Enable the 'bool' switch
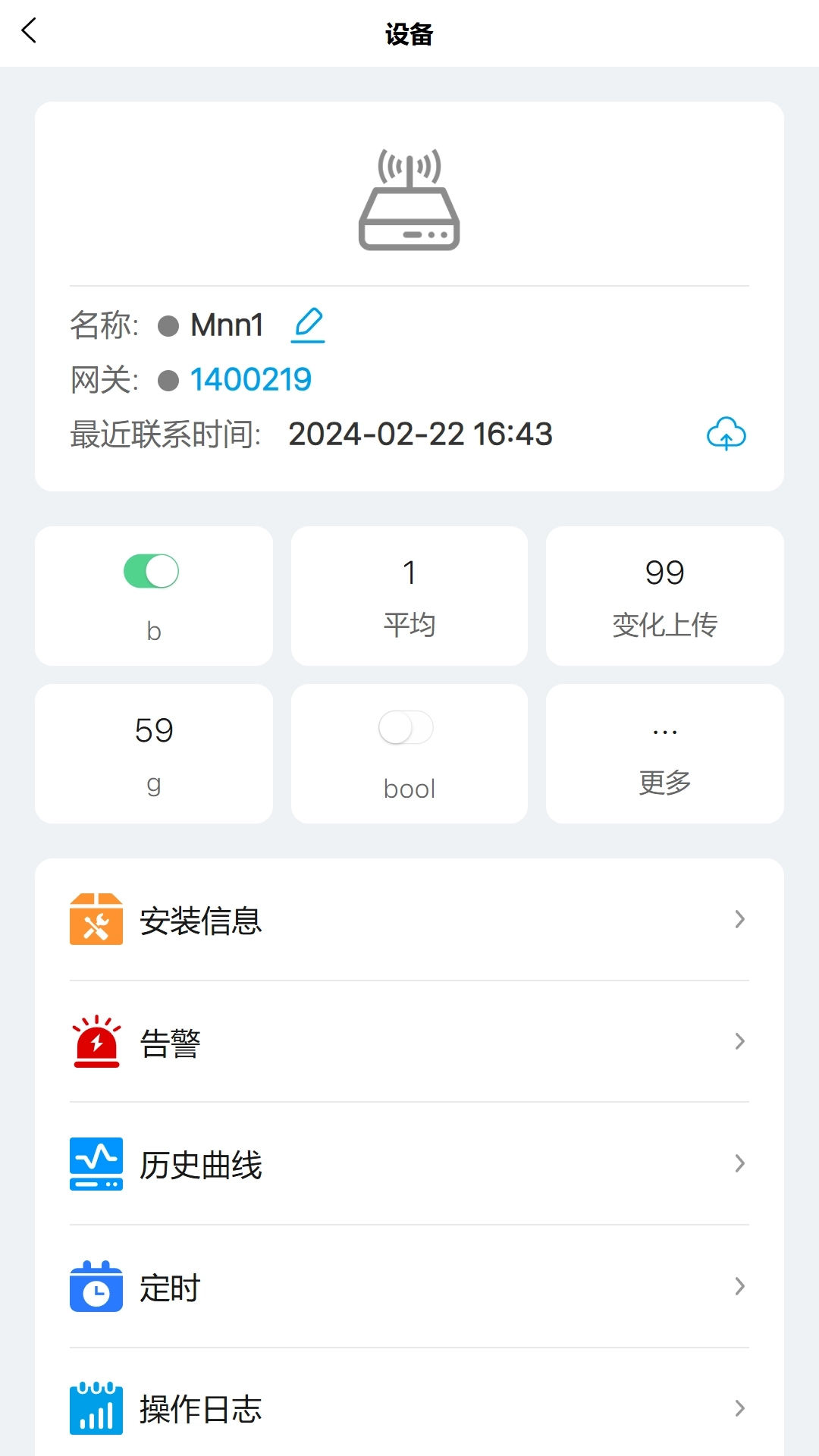819x1456 pixels. 405,726
